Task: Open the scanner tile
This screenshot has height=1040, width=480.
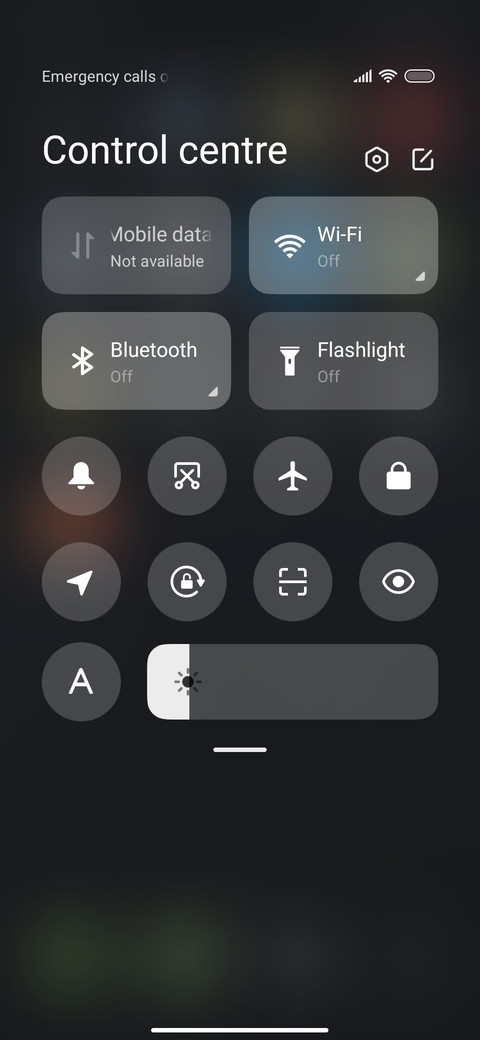Action: tap(293, 582)
